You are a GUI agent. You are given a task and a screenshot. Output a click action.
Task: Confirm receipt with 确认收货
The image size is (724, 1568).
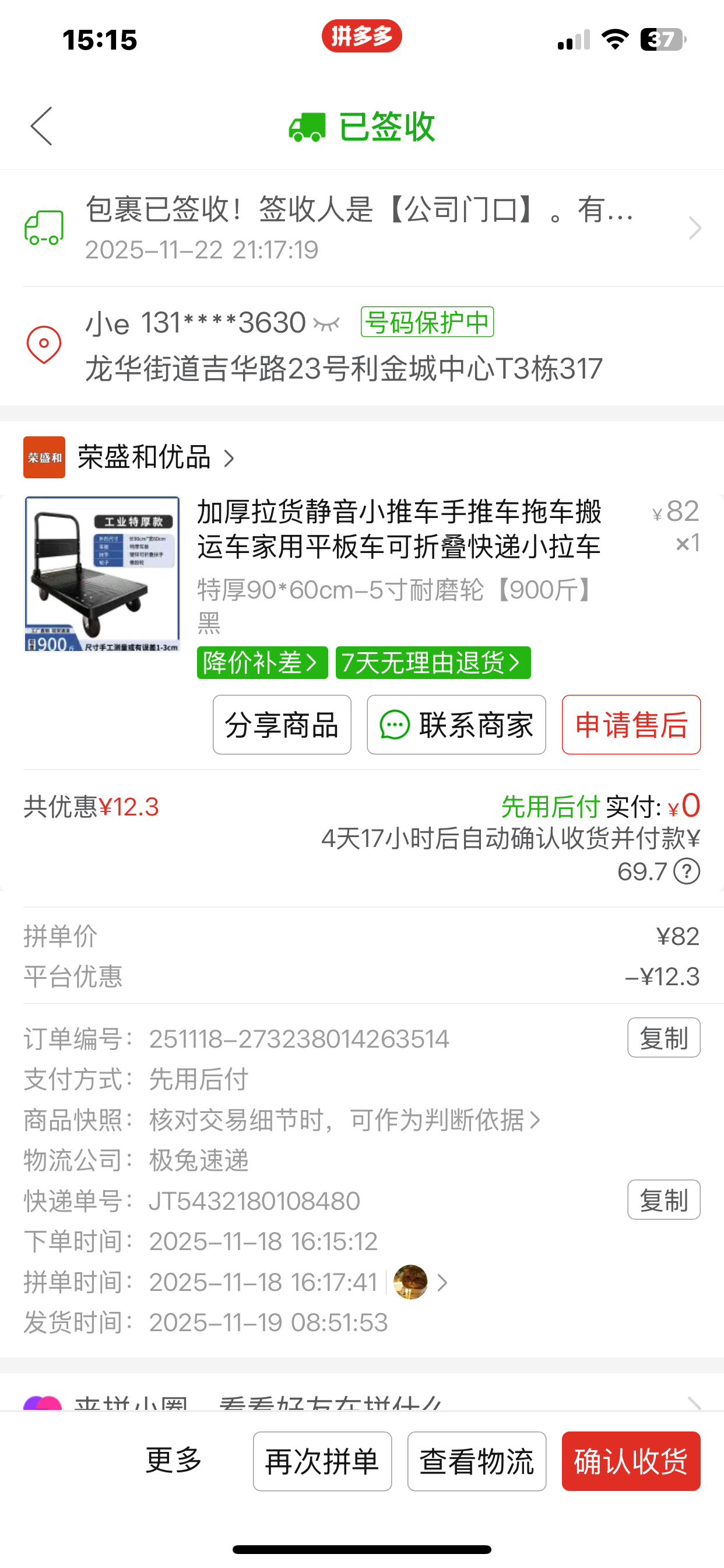[x=631, y=1461]
